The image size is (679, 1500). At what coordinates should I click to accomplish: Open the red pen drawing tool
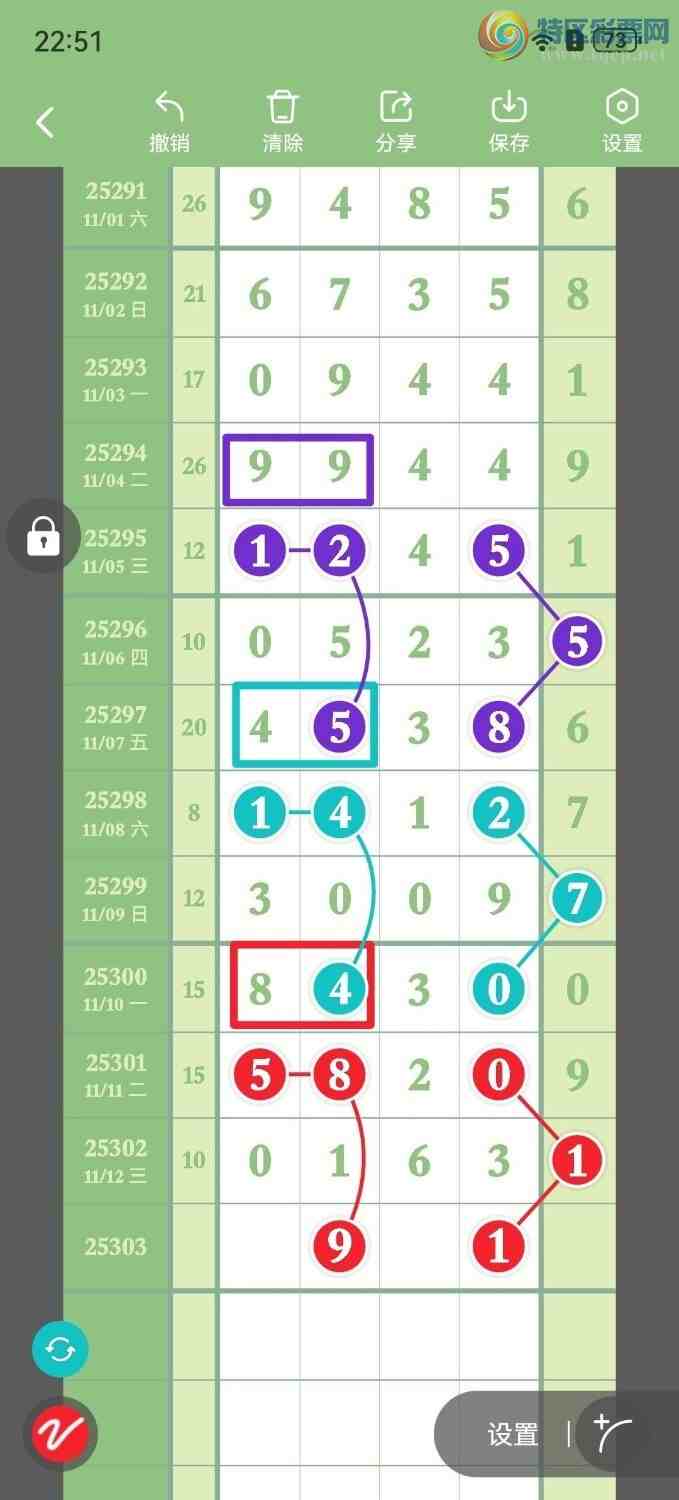click(60, 1435)
